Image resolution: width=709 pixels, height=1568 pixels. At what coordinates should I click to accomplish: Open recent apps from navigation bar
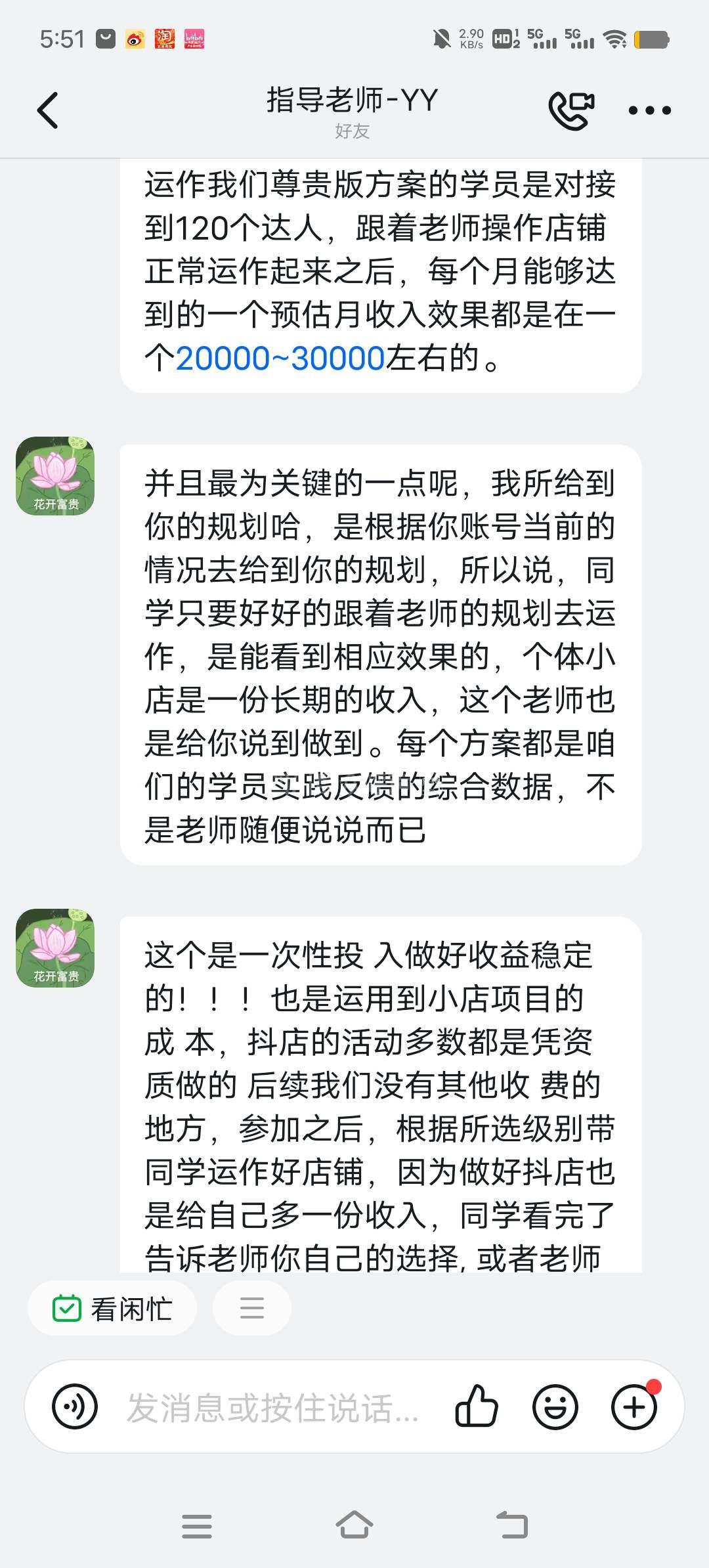[x=197, y=1526]
